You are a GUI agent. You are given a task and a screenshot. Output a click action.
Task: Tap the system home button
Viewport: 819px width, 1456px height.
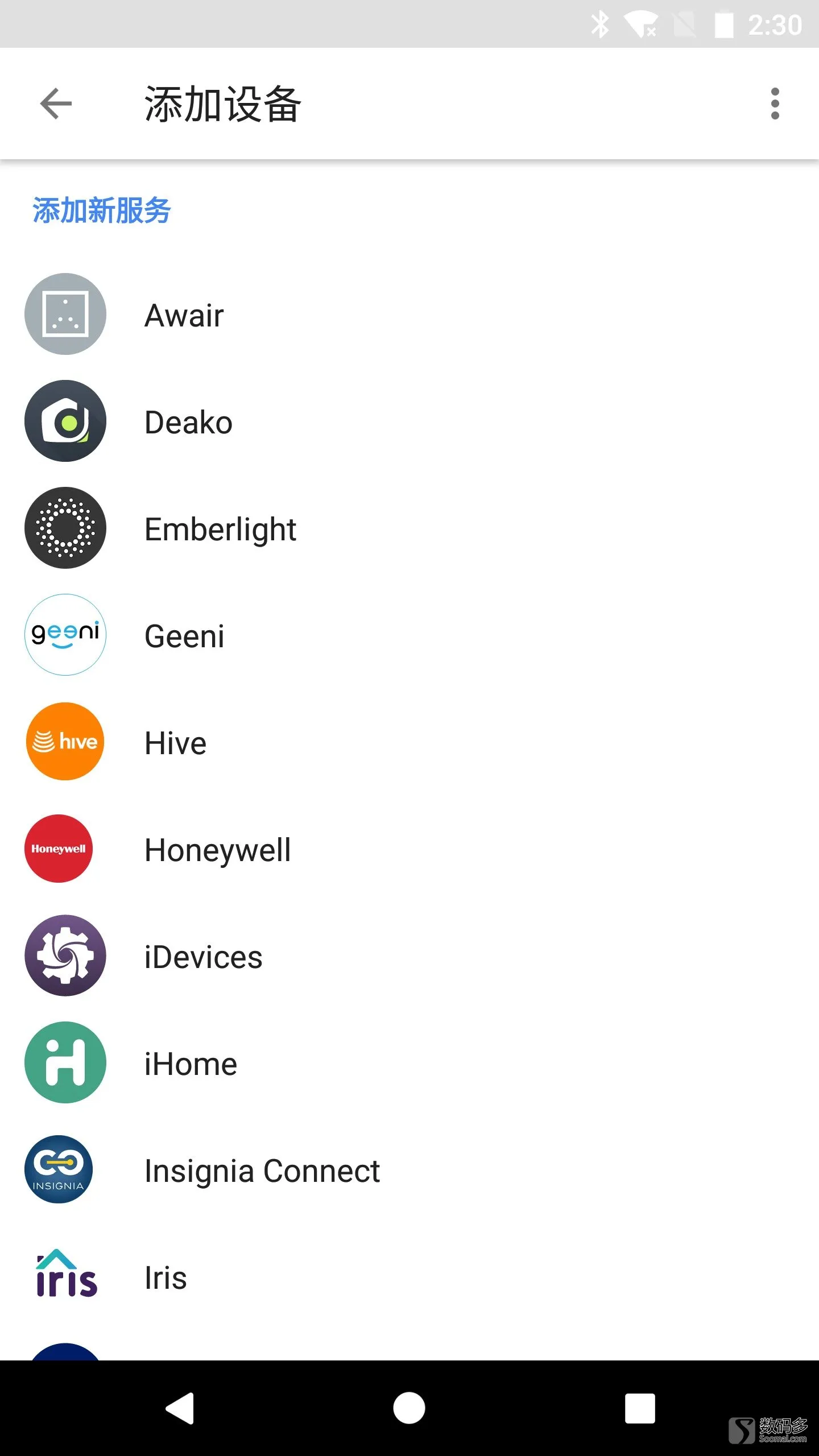(x=409, y=1408)
